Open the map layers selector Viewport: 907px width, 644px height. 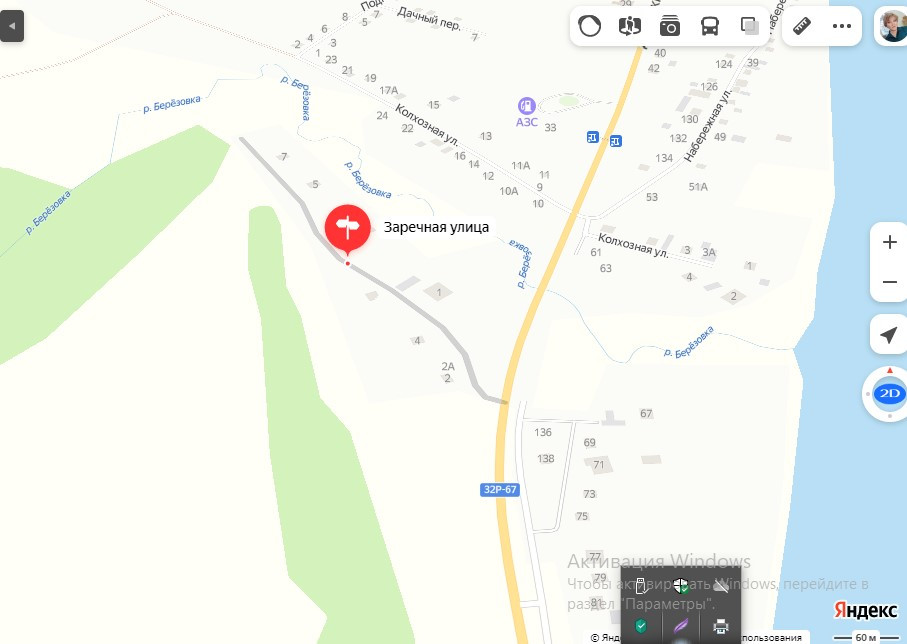pyautogui.click(x=750, y=26)
